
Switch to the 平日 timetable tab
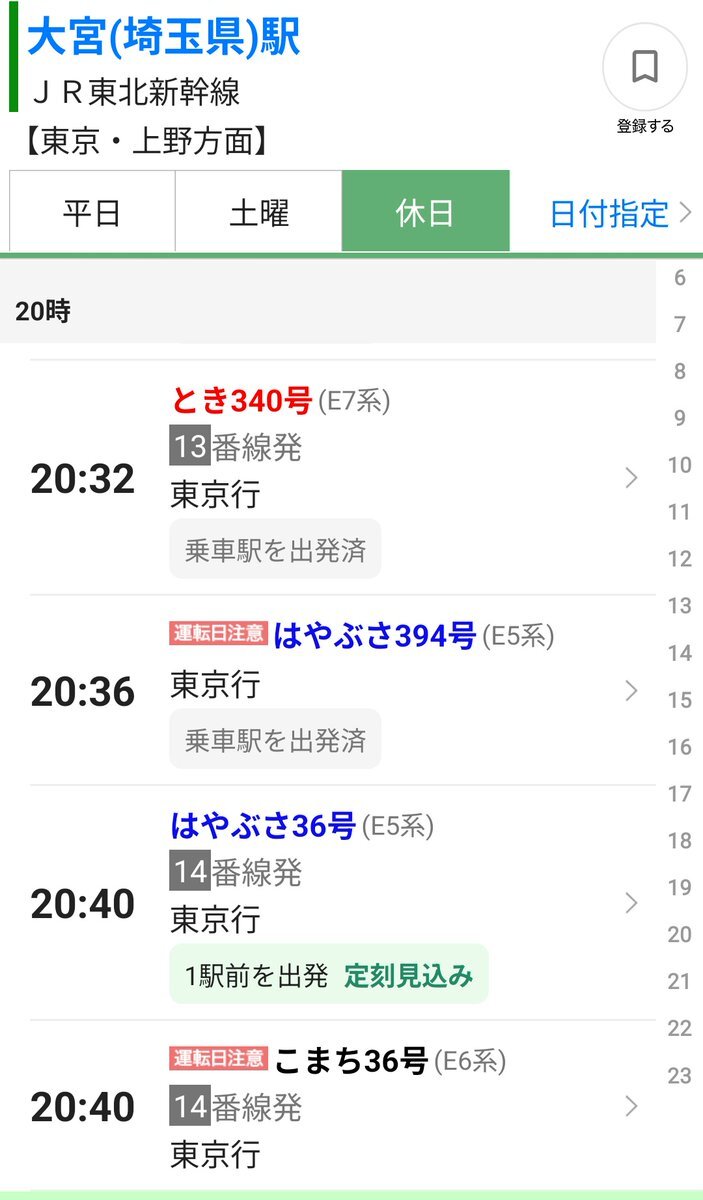tap(92, 212)
